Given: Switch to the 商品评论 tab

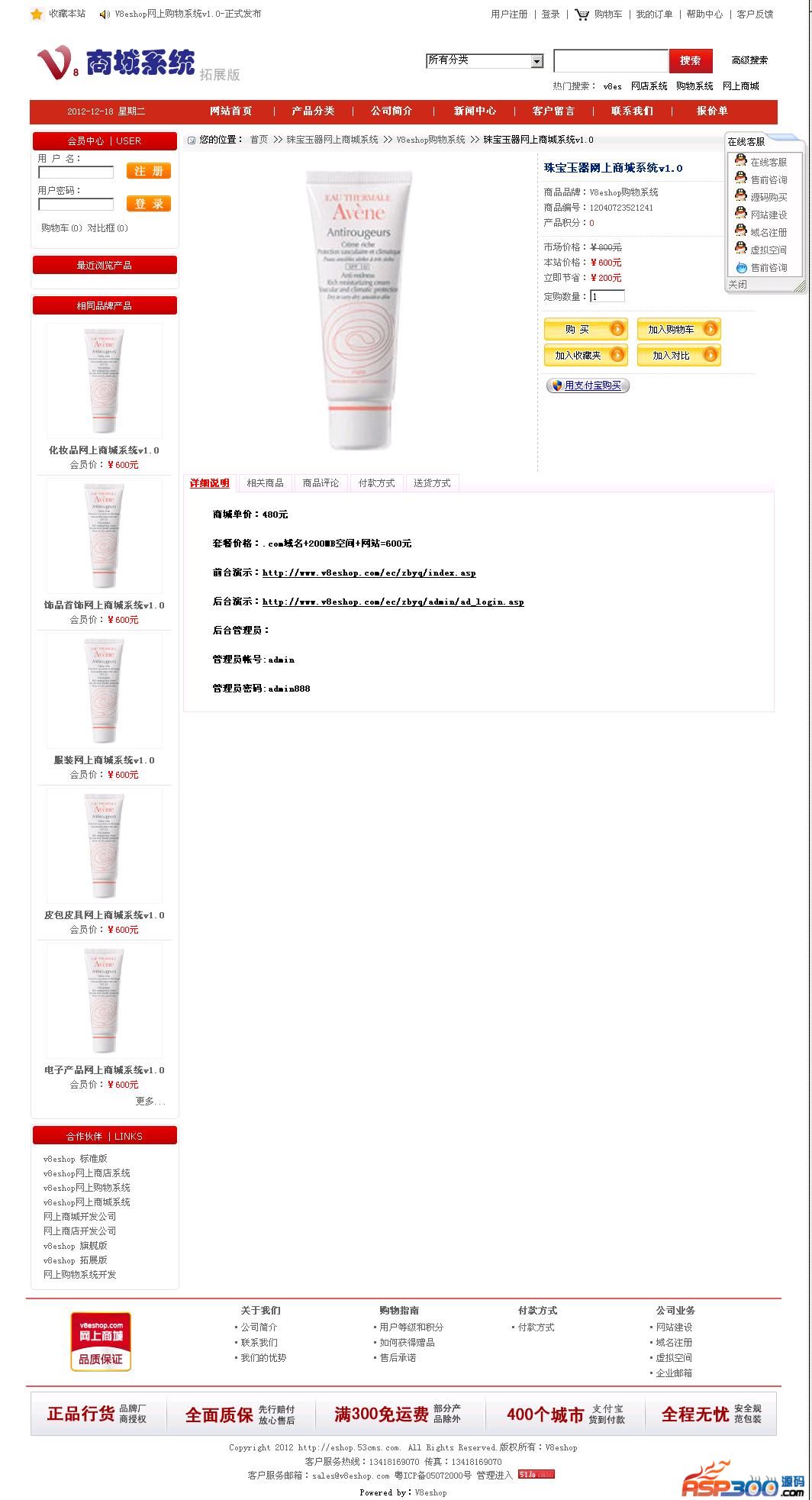Looking at the screenshot, I should pos(321,483).
